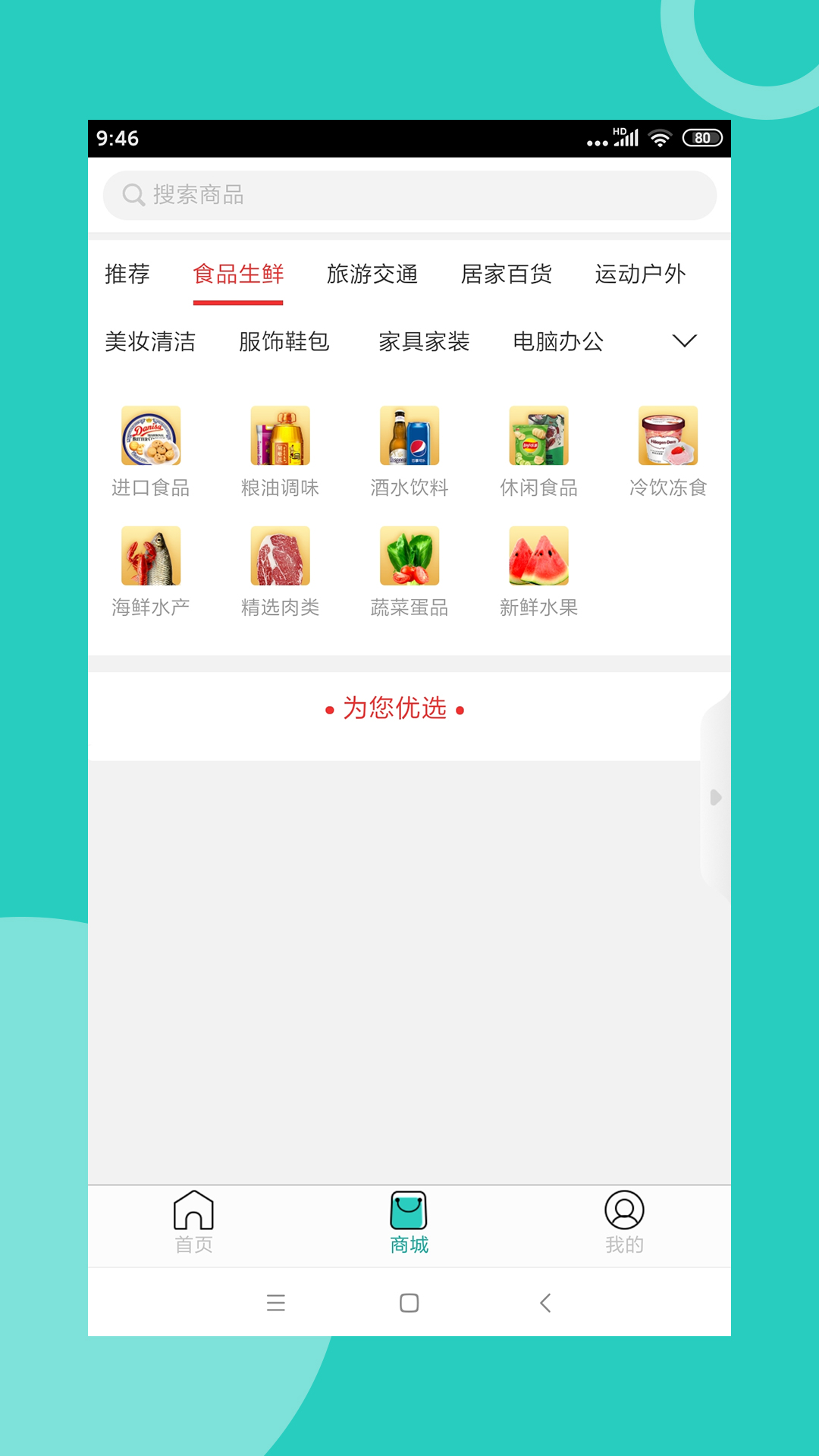The width and height of the screenshot is (819, 1456).
Task: Switch to 家具家装 tab
Action: [x=424, y=341]
